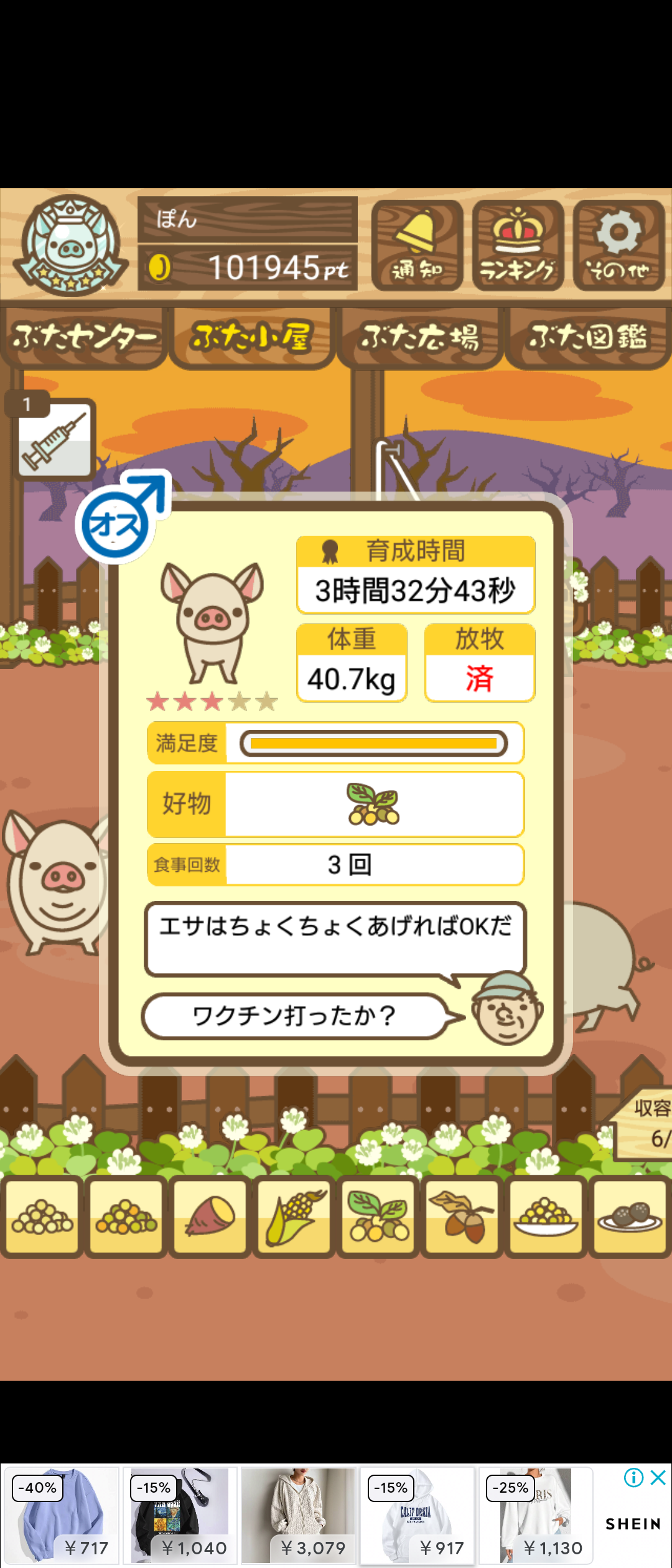672x1568 pixels.
Task: Open the ￥3,079 hoodie ad
Action: (x=297, y=1515)
